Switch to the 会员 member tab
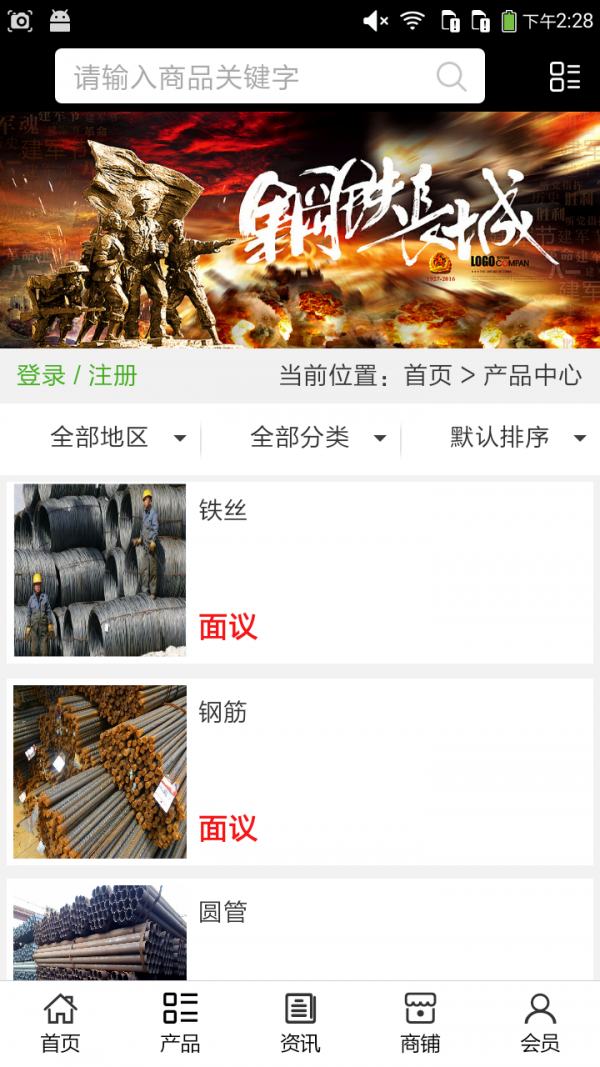The height and width of the screenshot is (1067, 600). click(540, 1023)
